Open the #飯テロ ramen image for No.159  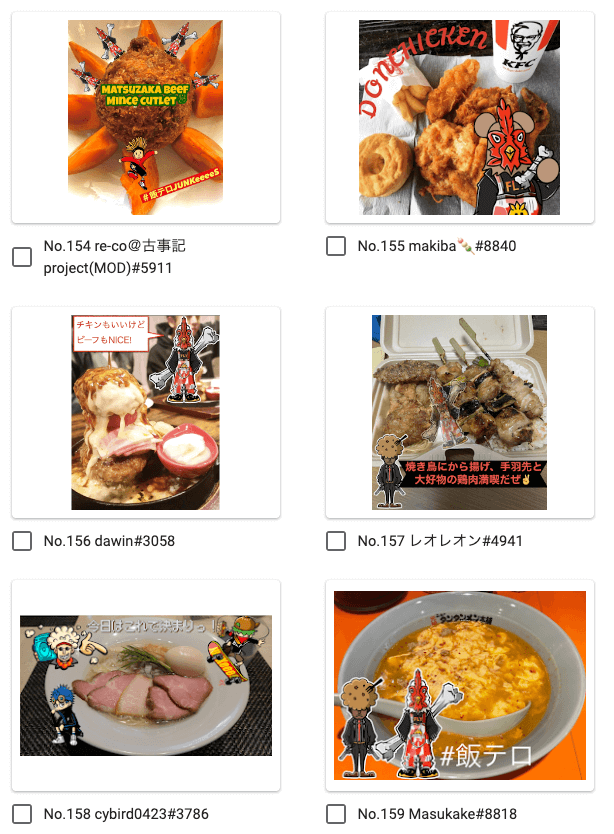[460, 685]
